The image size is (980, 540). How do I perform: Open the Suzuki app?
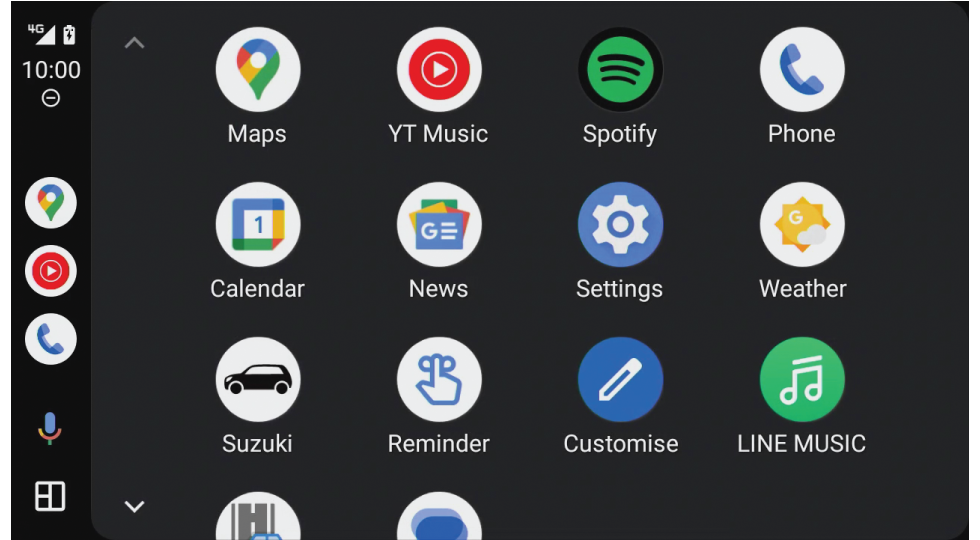258,380
